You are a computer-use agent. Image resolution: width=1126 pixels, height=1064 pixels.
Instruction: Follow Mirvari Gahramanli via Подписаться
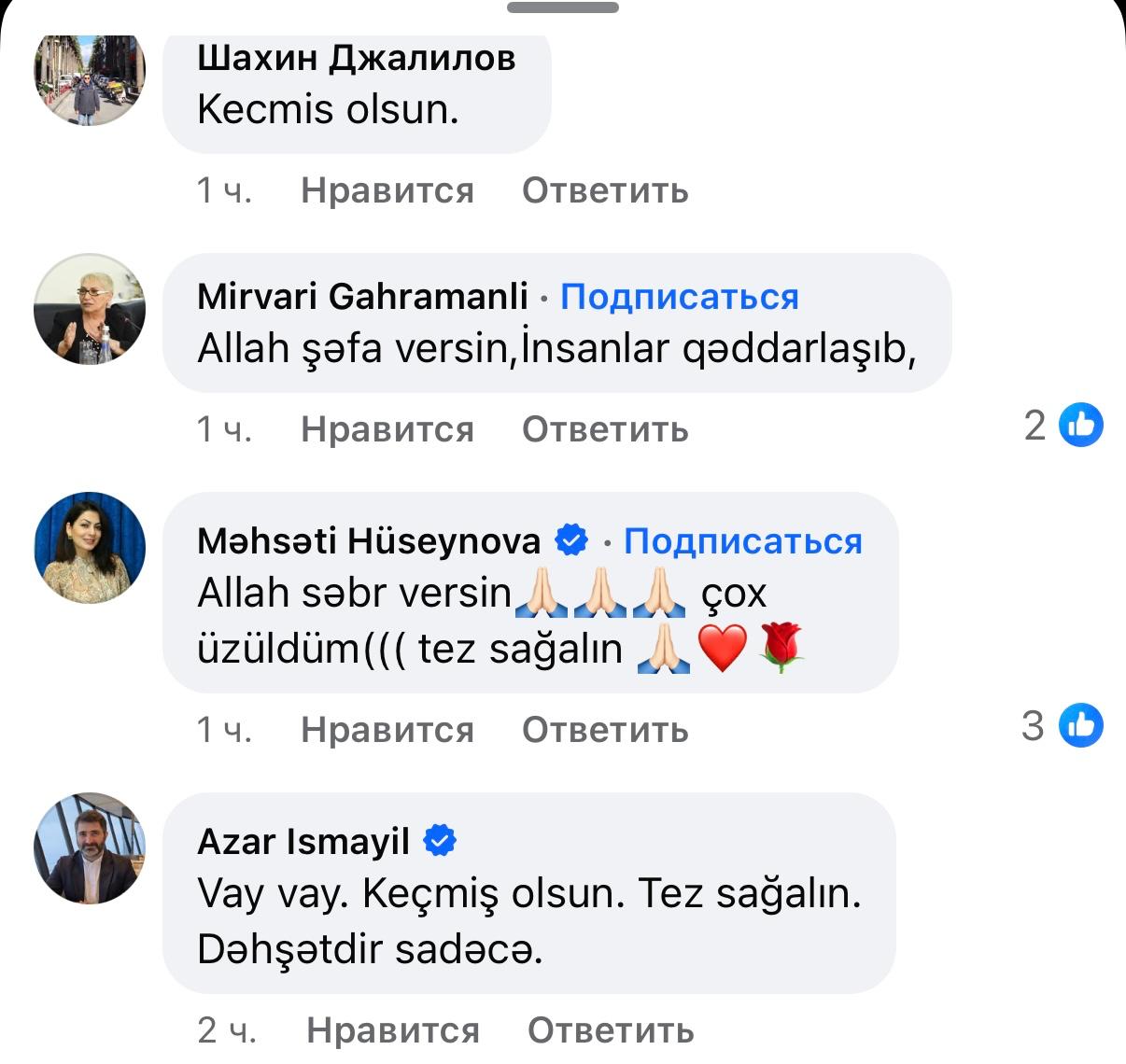679,297
